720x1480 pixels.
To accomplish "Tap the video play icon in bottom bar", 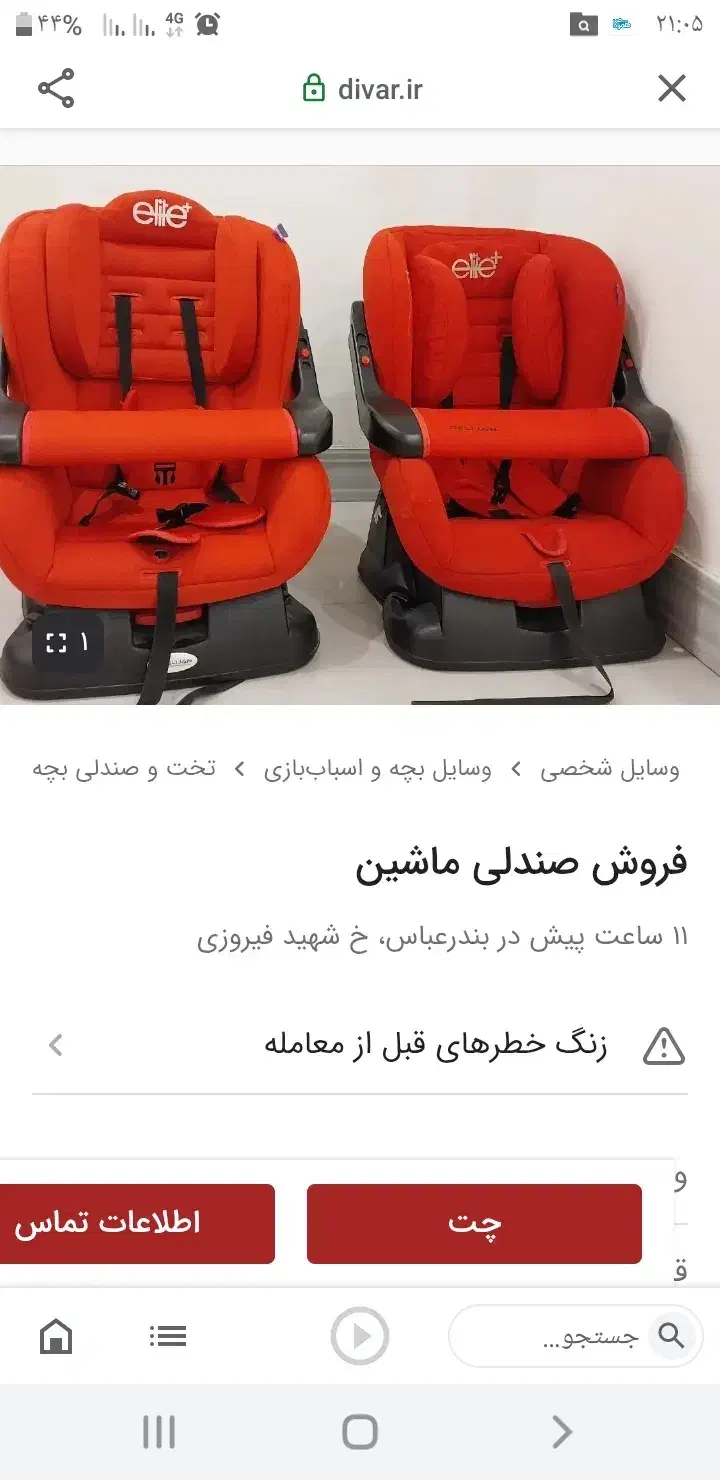I will coord(360,1335).
